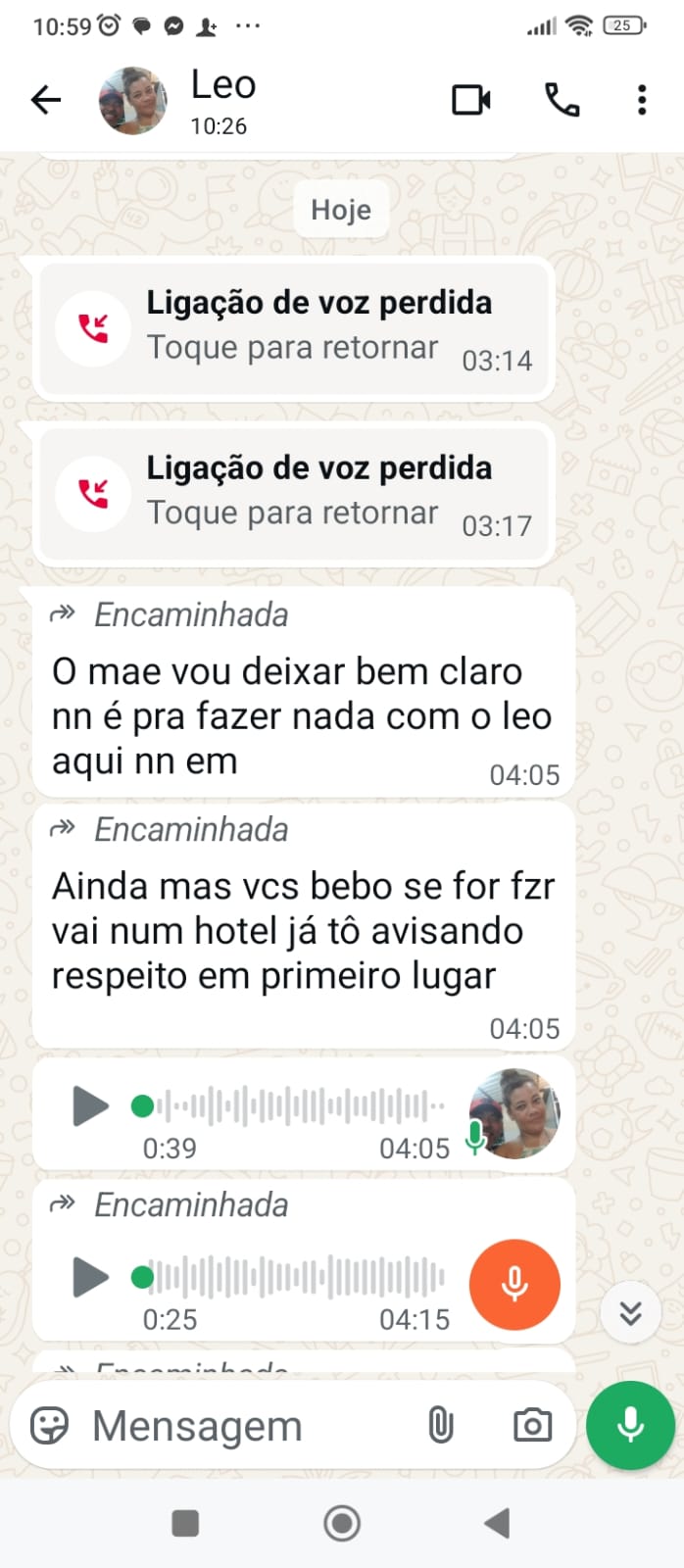Open the camera to send a photo
684x1568 pixels.
pos(532,1426)
